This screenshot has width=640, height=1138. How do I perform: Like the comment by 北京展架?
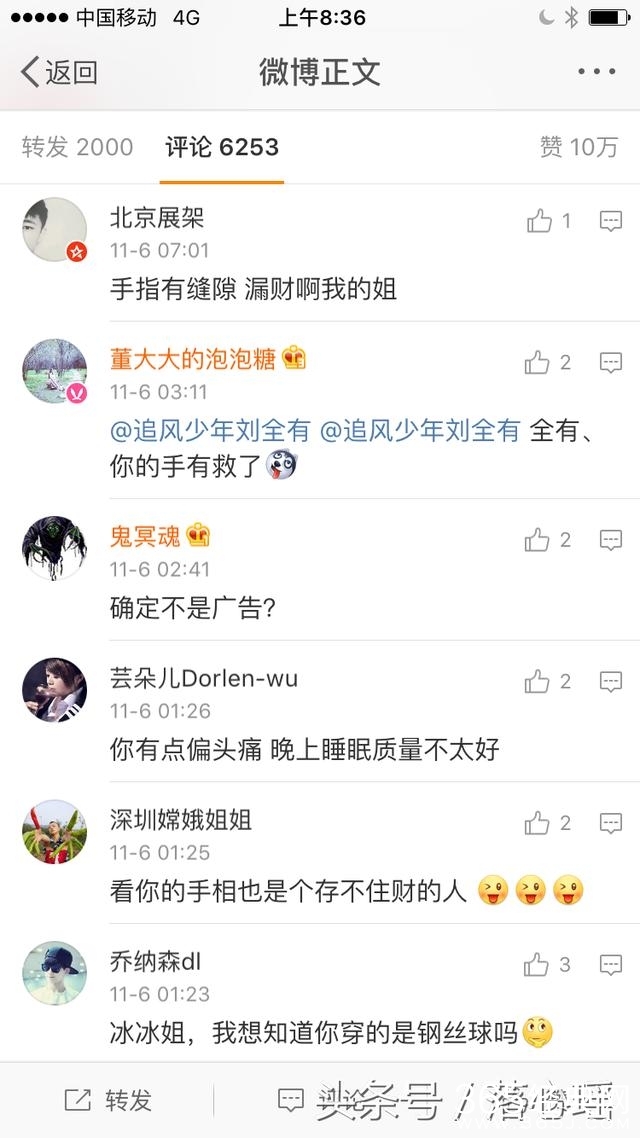click(x=549, y=221)
